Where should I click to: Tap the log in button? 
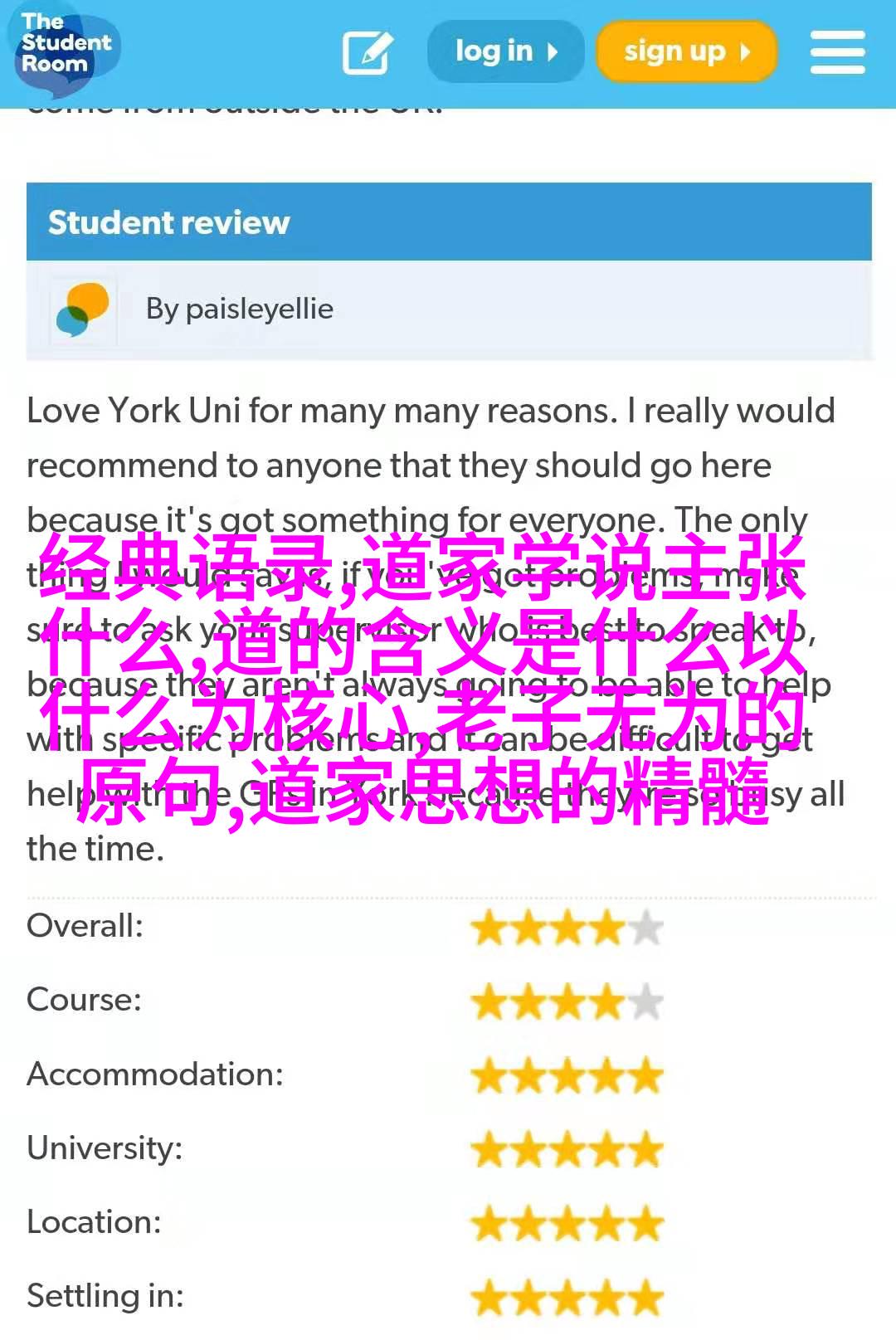tap(505, 51)
